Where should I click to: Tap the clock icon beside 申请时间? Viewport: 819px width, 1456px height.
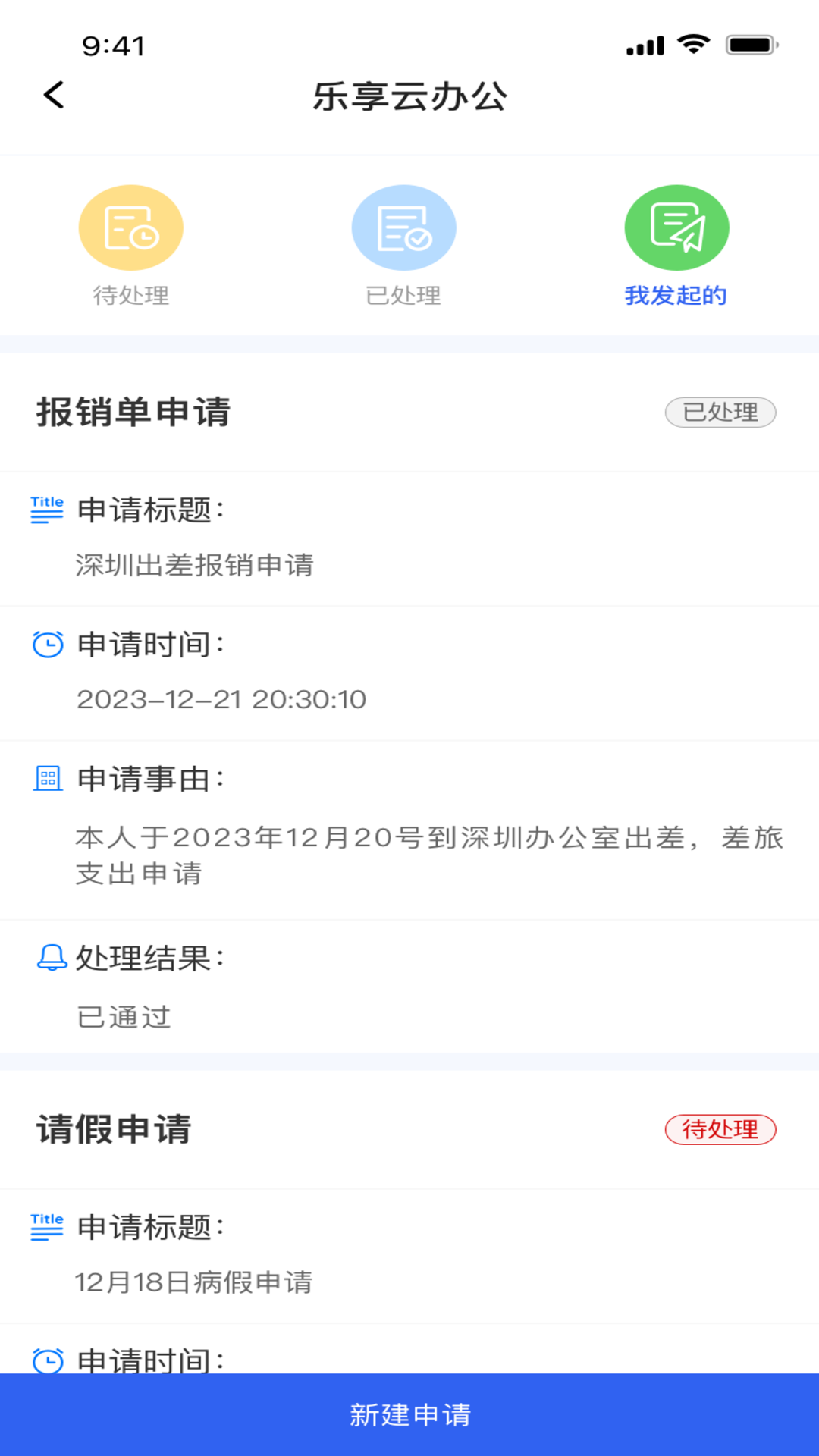(48, 645)
